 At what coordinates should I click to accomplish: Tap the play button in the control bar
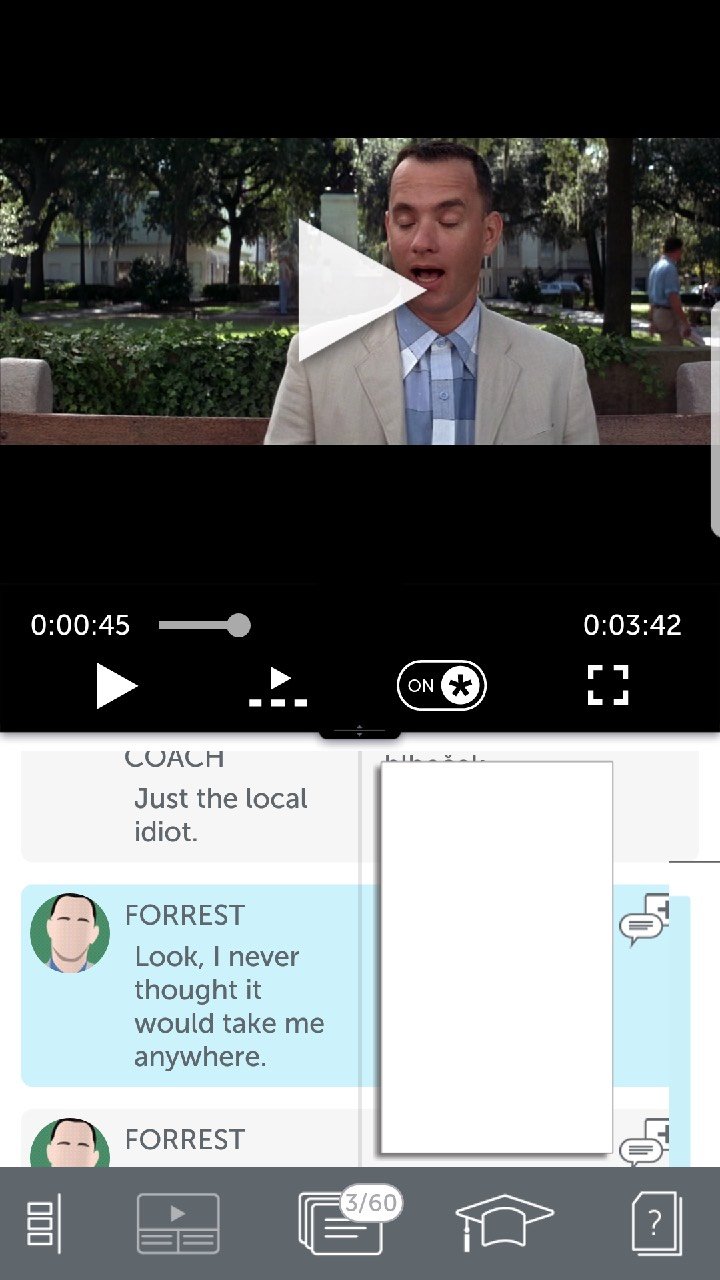point(116,686)
